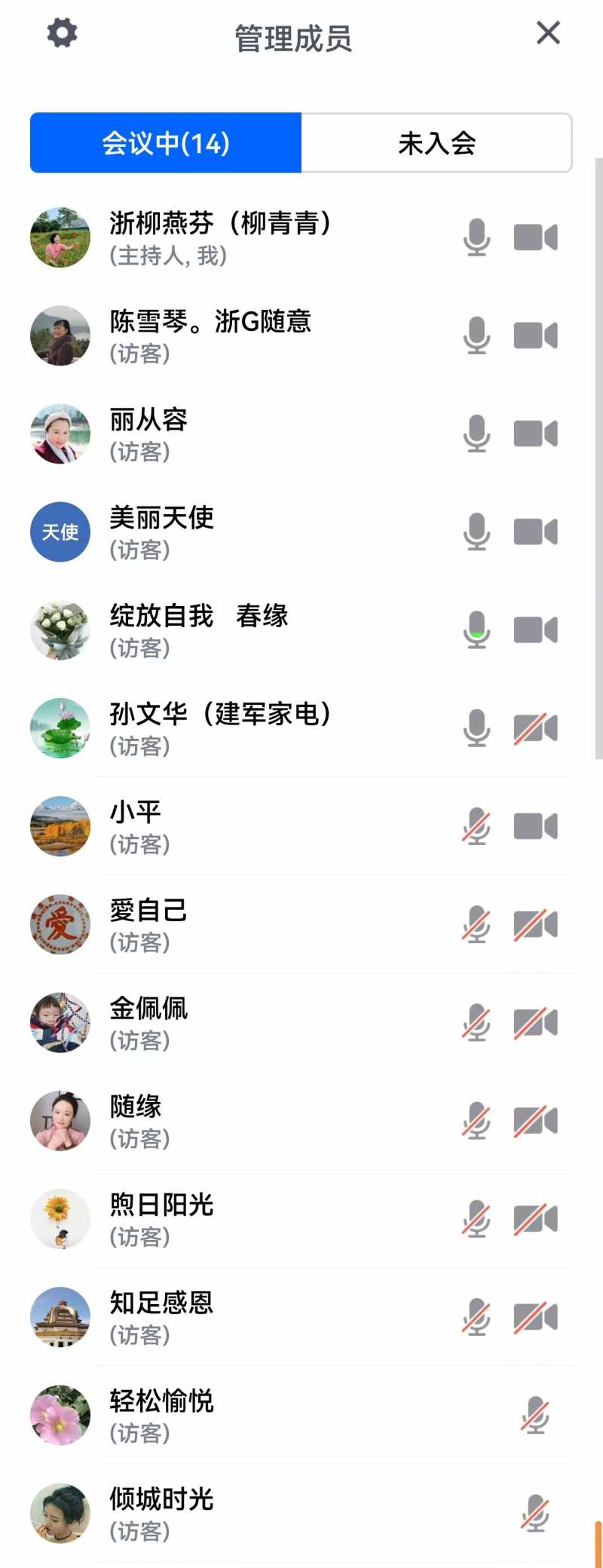The image size is (603, 1568).
Task: Select the 会议中(14) tab
Action: point(166,143)
